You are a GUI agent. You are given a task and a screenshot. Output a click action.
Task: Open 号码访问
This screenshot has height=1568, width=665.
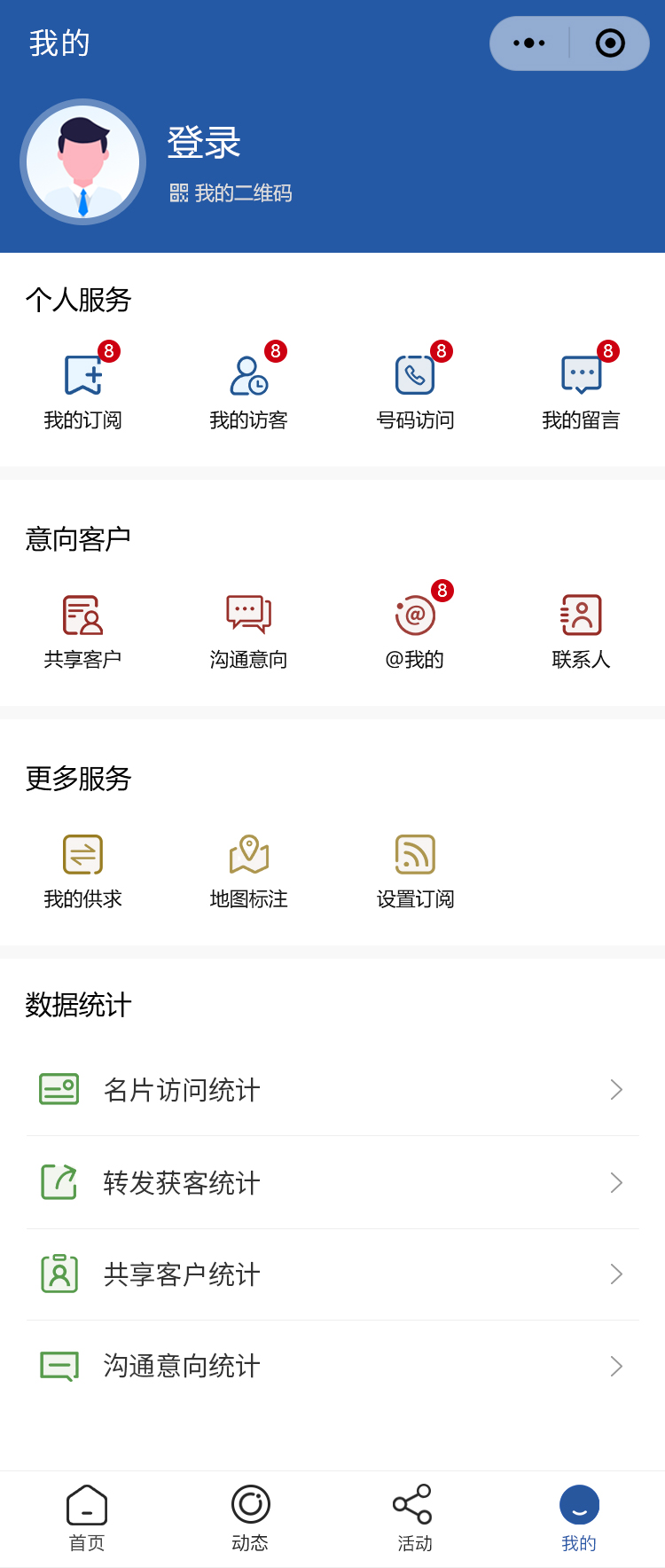pos(415,388)
